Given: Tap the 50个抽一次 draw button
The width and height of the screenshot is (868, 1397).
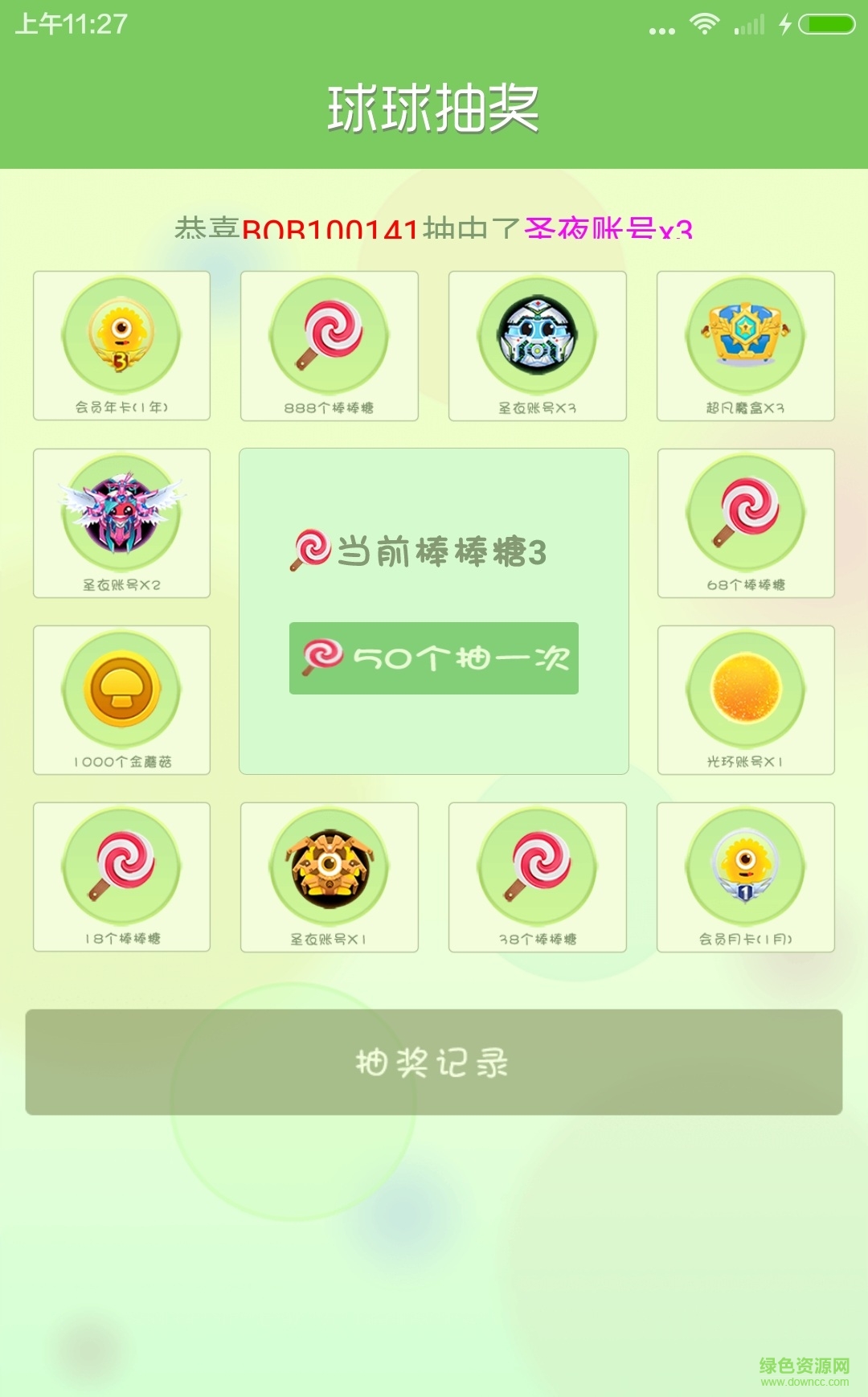Looking at the screenshot, I should tap(434, 658).
